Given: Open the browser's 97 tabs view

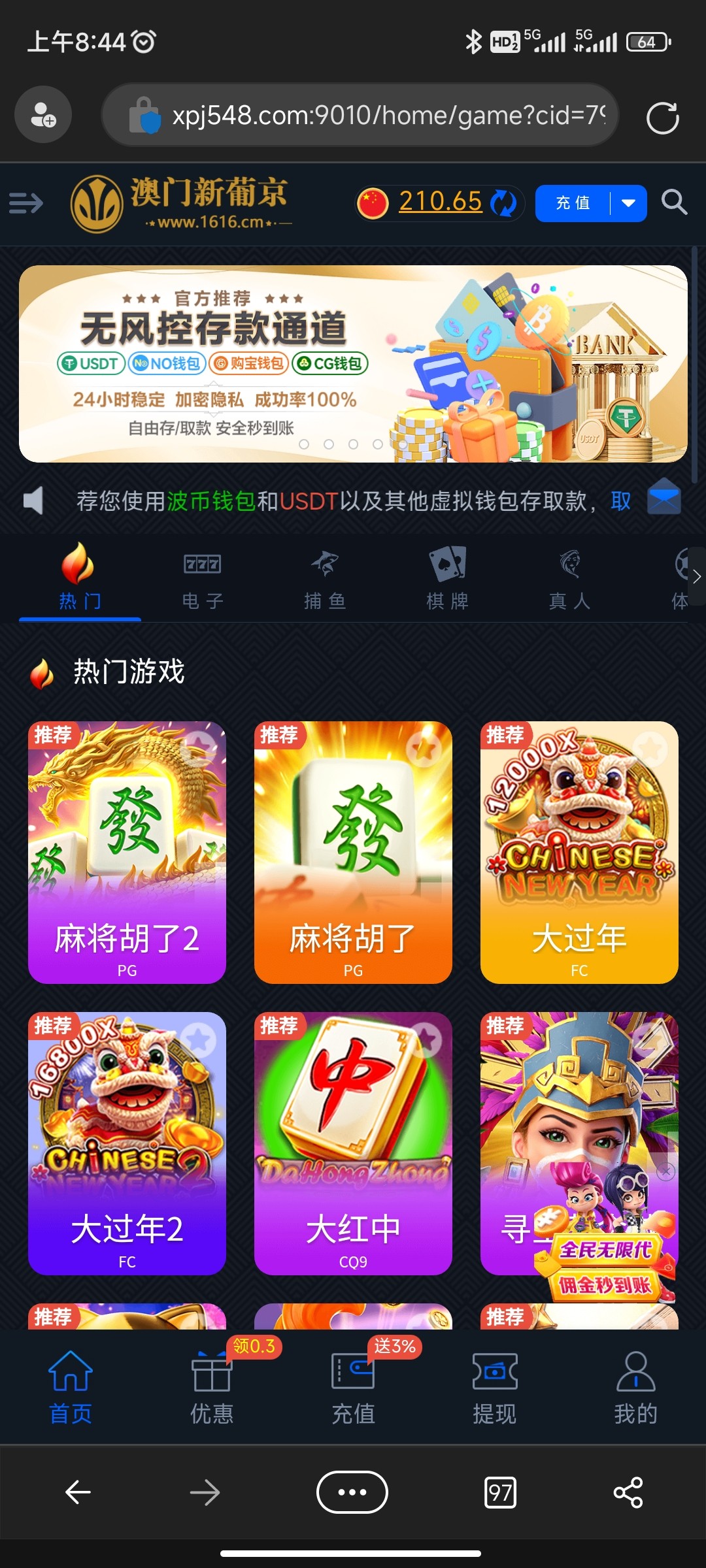Looking at the screenshot, I should pyautogui.click(x=500, y=1492).
